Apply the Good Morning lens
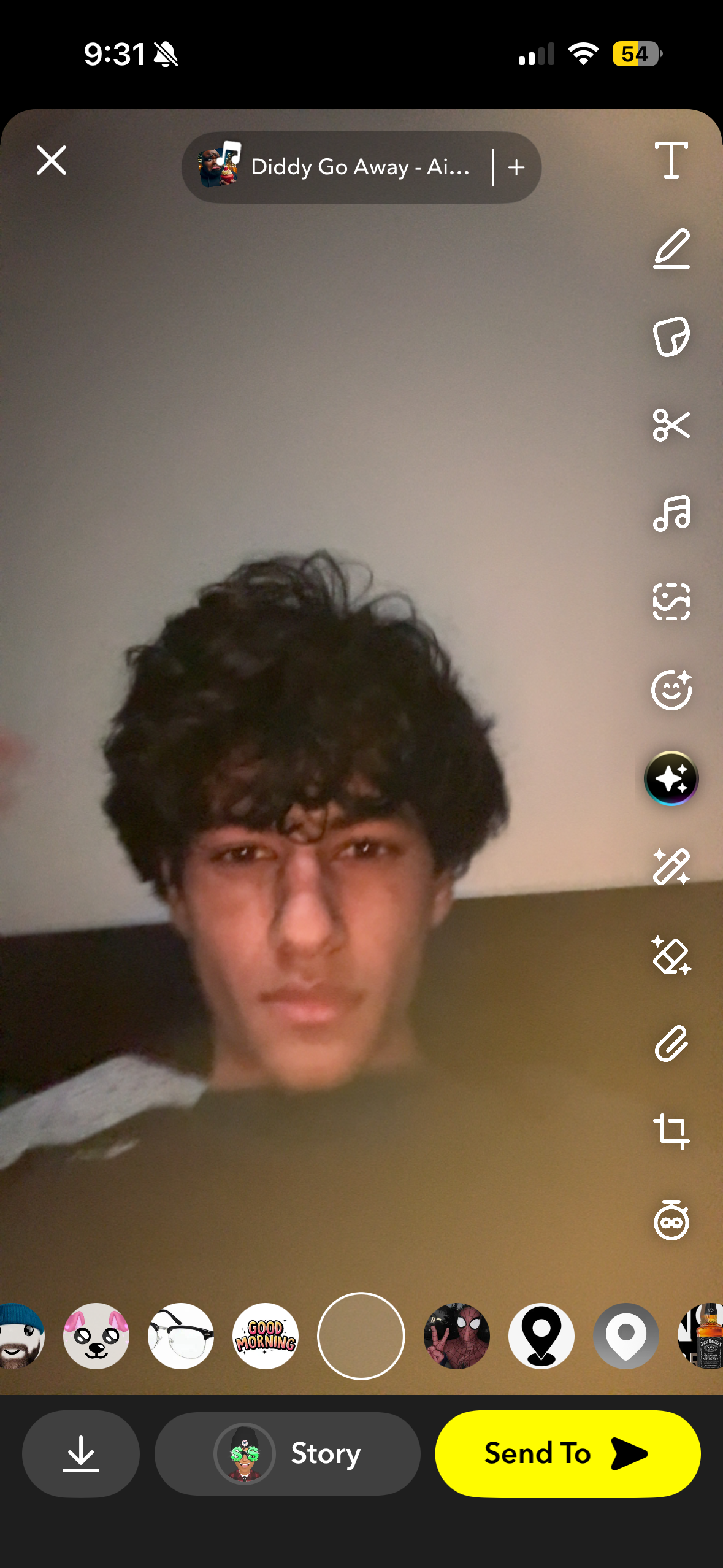723x1568 pixels. [266, 1335]
